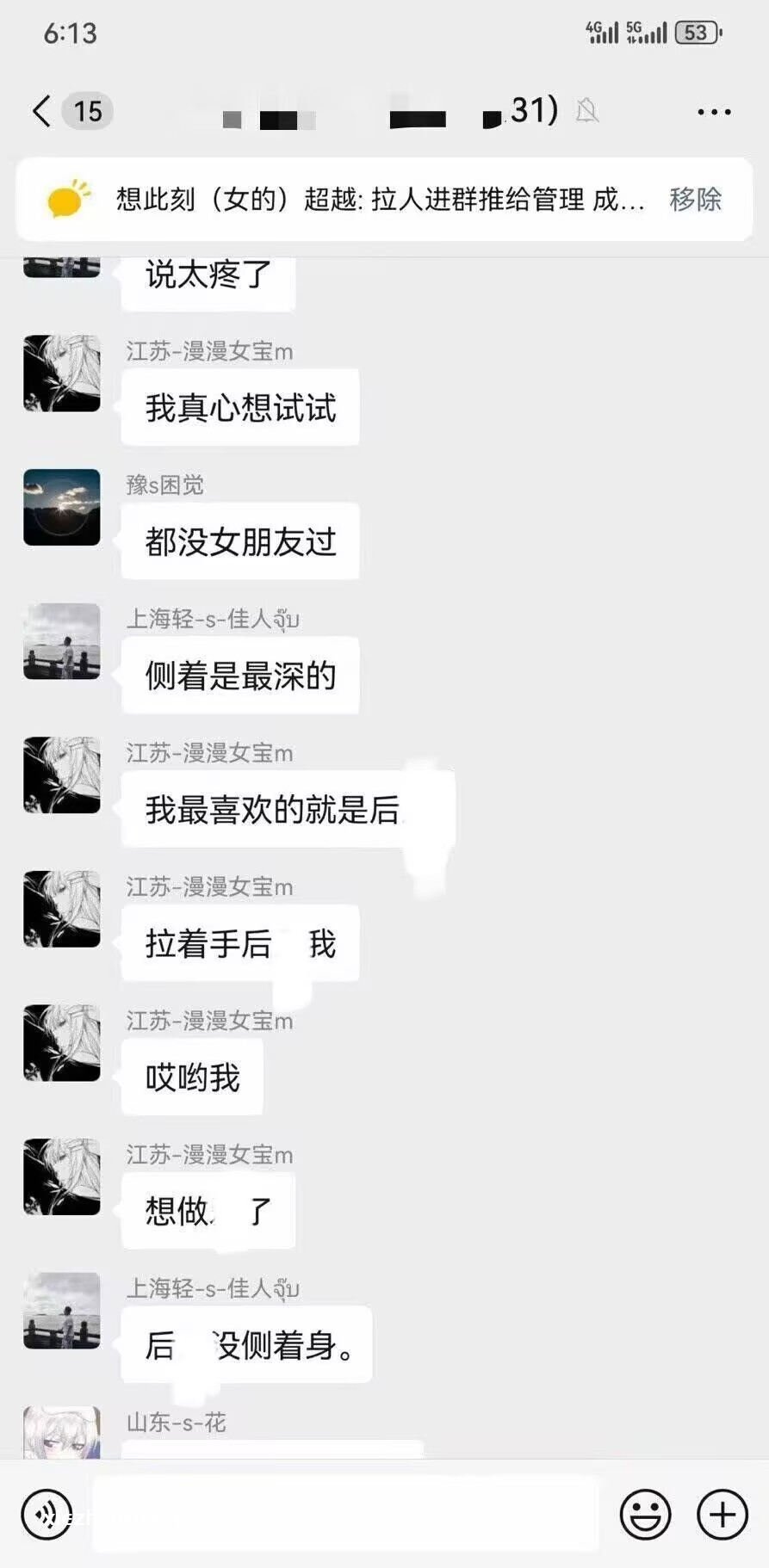Image resolution: width=769 pixels, height=1568 pixels.
Task: Open the pinned message about 拉人进群
Action: click(379, 200)
